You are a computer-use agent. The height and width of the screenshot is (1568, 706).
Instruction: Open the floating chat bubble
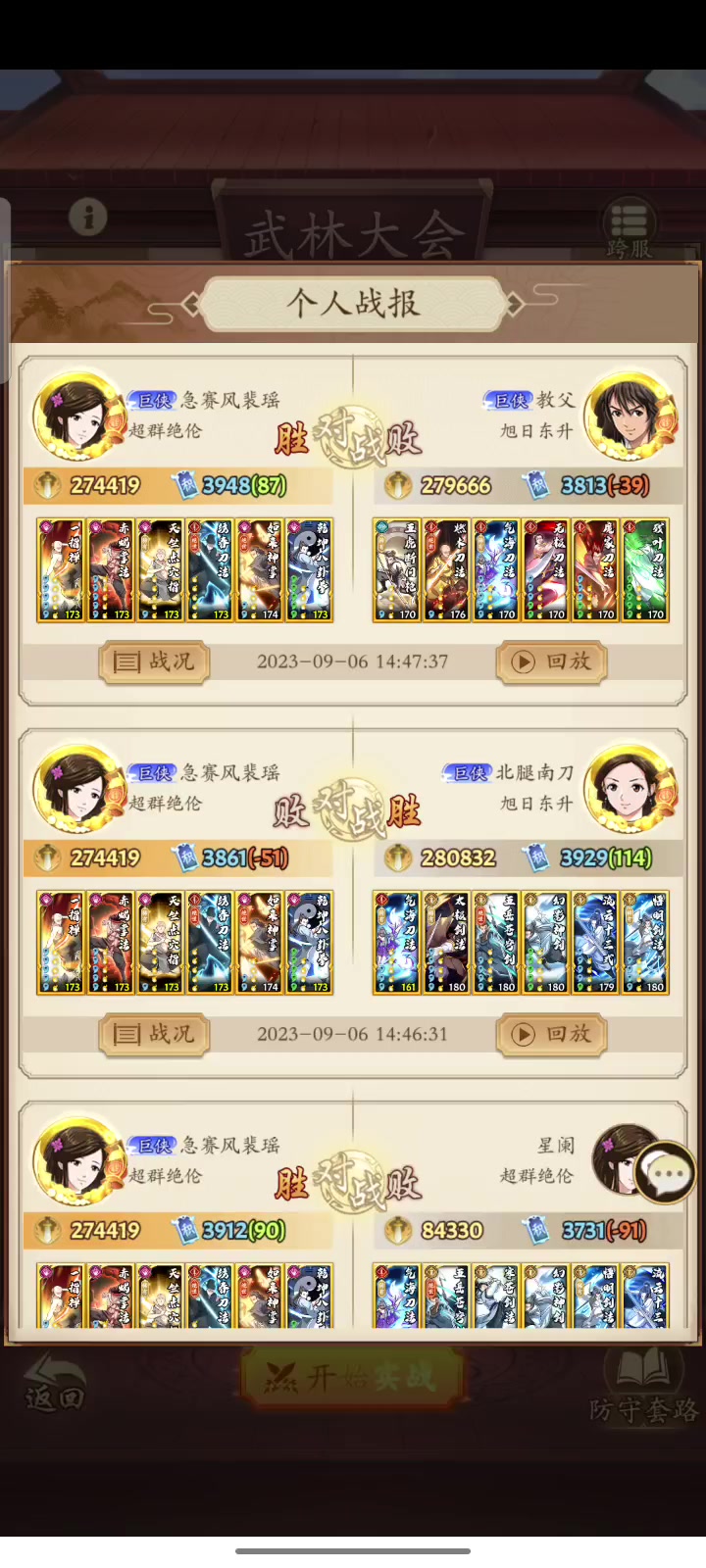tap(667, 1173)
